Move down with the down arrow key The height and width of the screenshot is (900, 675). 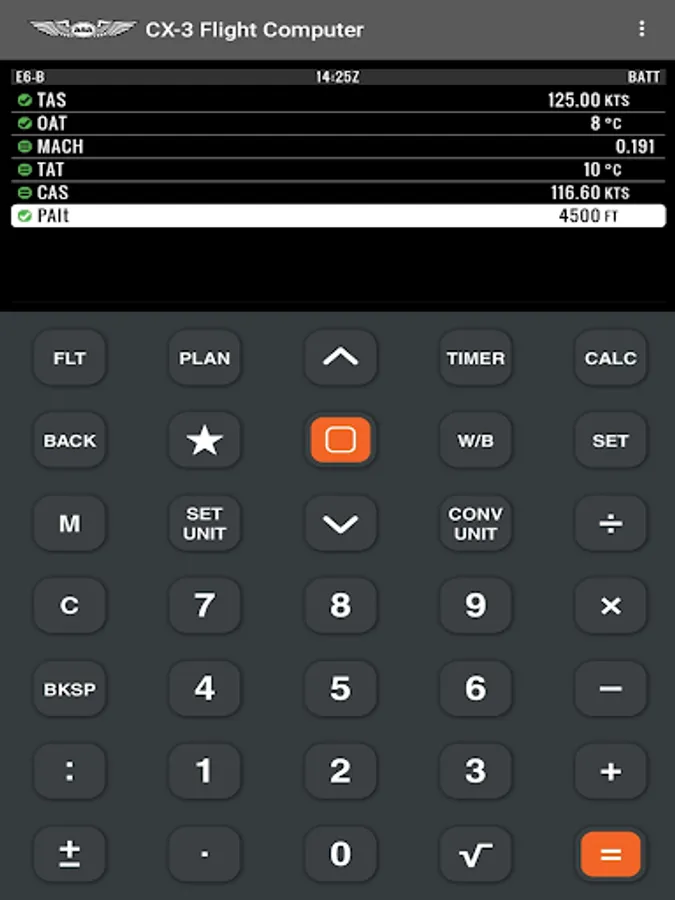pos(340,523)
